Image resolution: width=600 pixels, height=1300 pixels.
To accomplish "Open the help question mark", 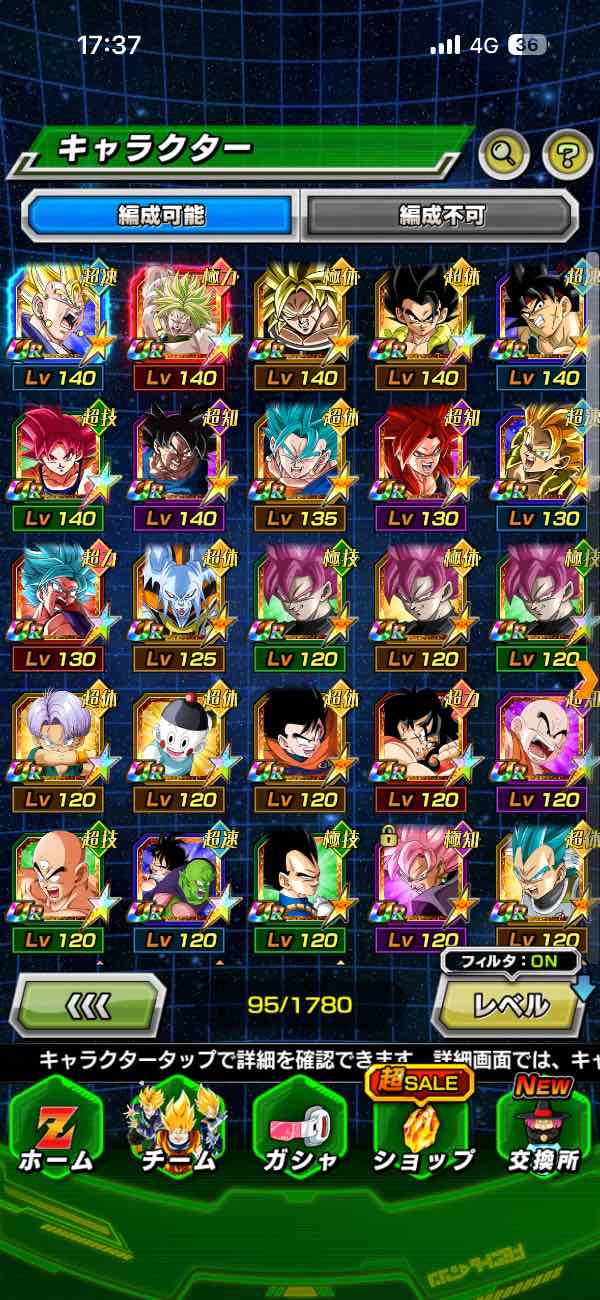I will click(567, 153).
